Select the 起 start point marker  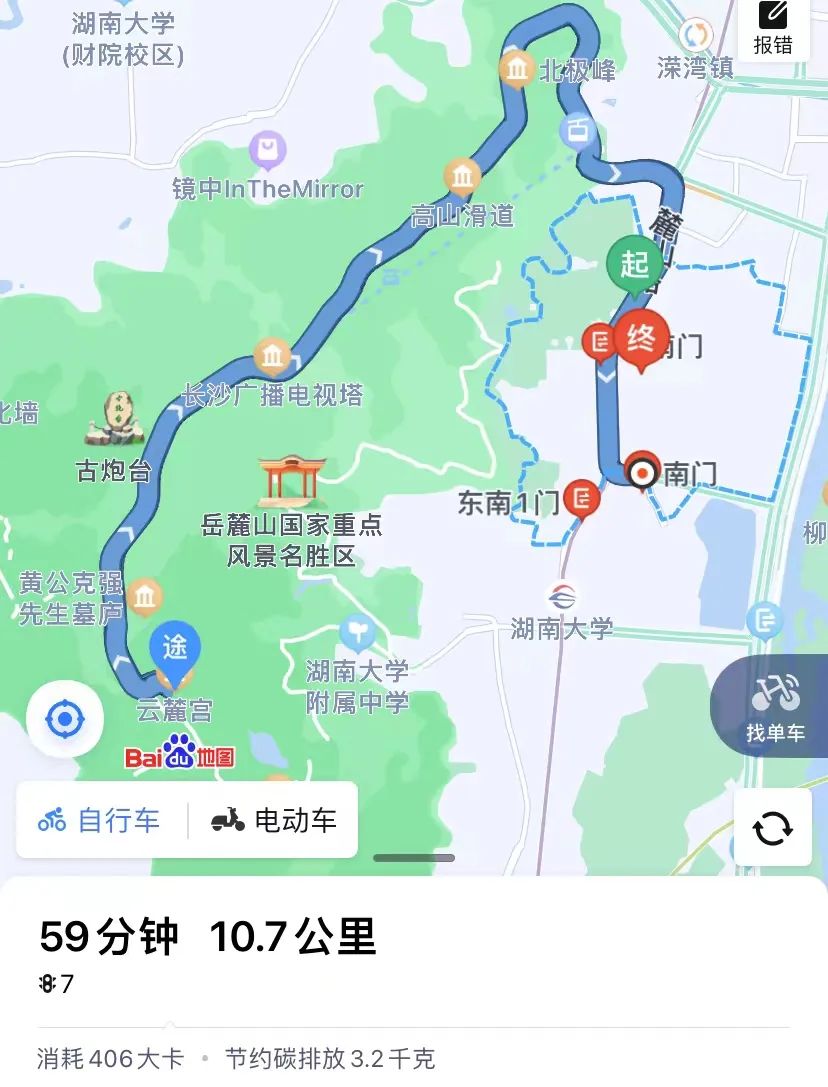pos(633,267)
